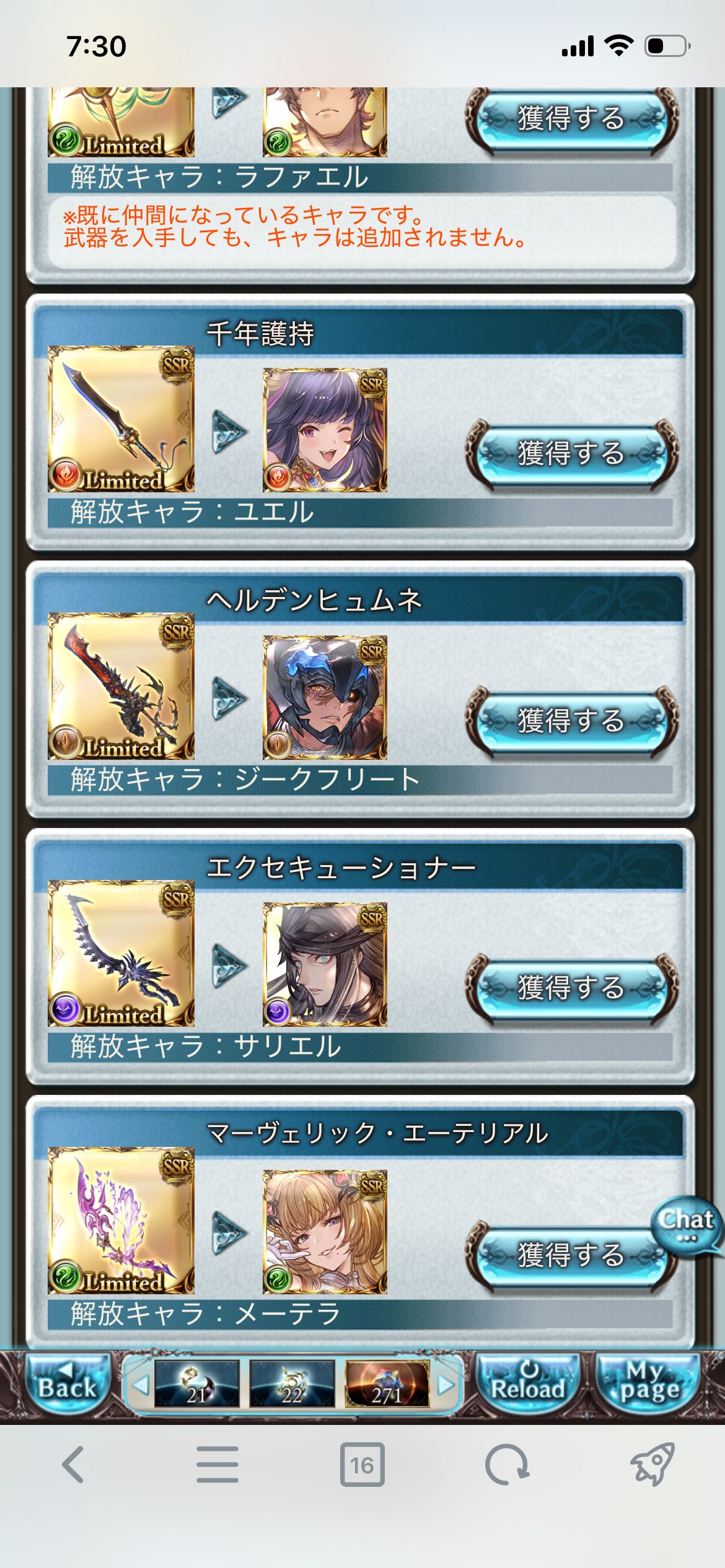Open My page
Screen dimensions: 725x1568
tap(648, 1384)
